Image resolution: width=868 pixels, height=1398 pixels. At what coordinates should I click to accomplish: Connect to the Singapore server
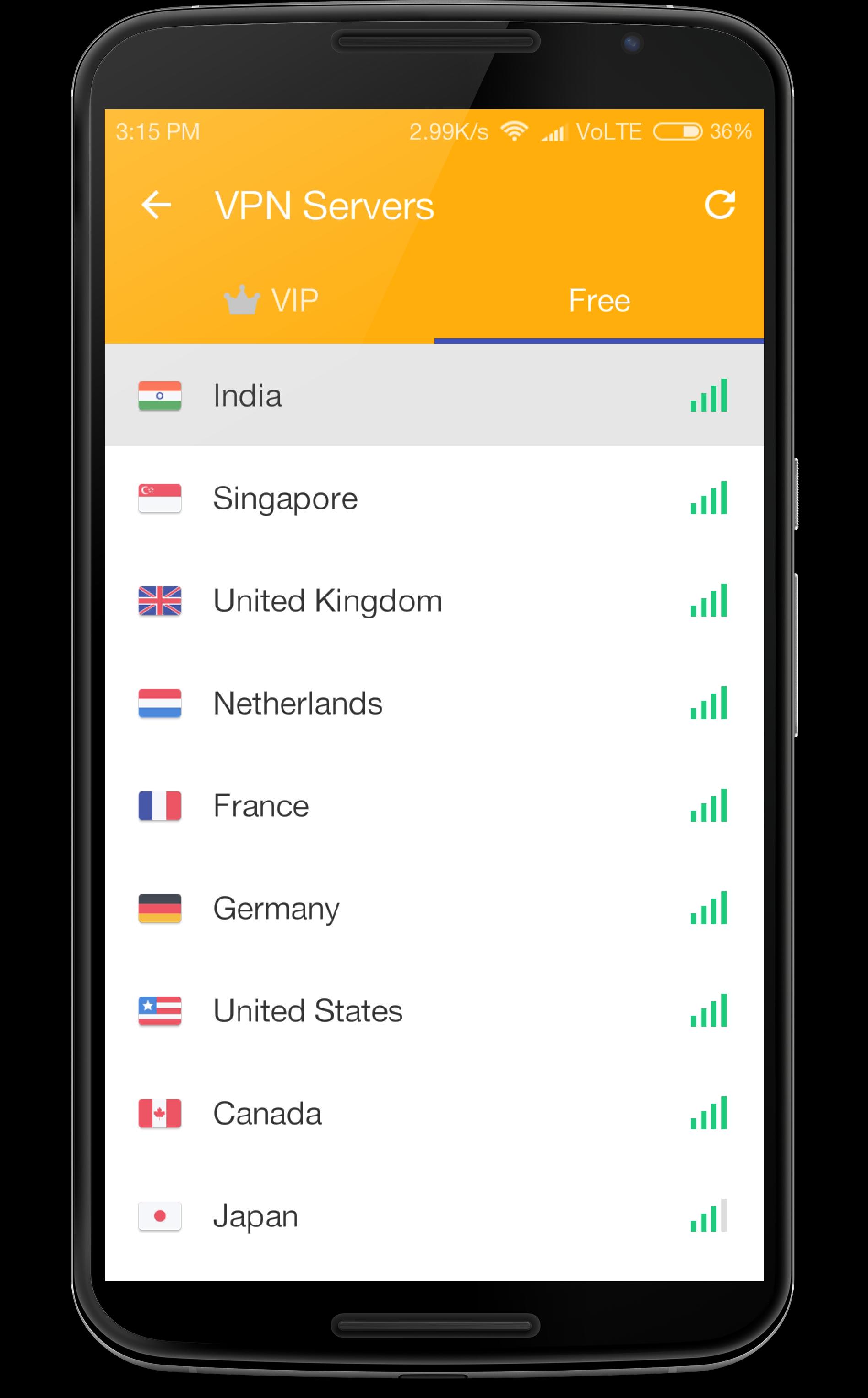point(434,498)
